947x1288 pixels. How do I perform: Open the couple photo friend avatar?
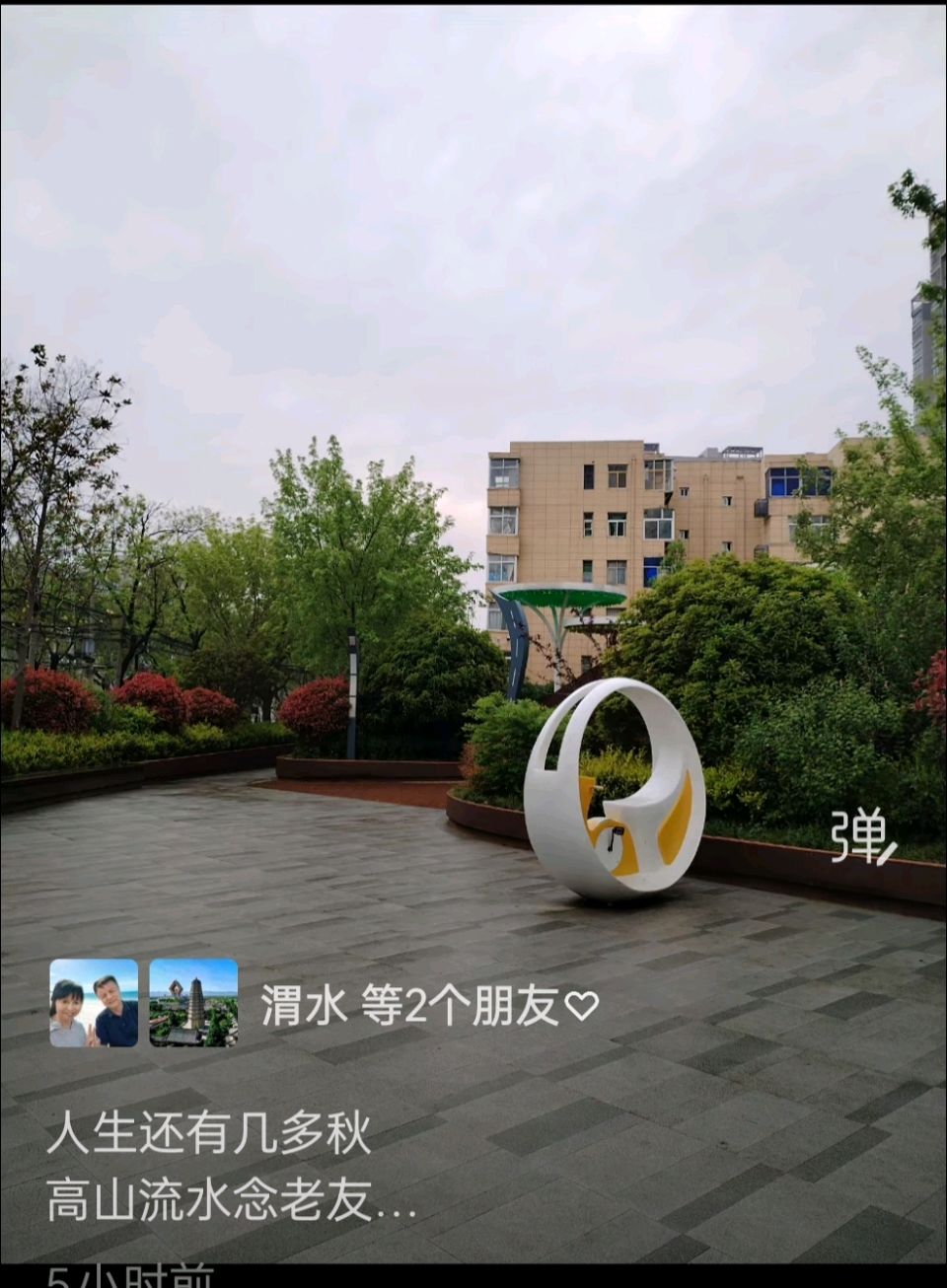pos(94,1002)
